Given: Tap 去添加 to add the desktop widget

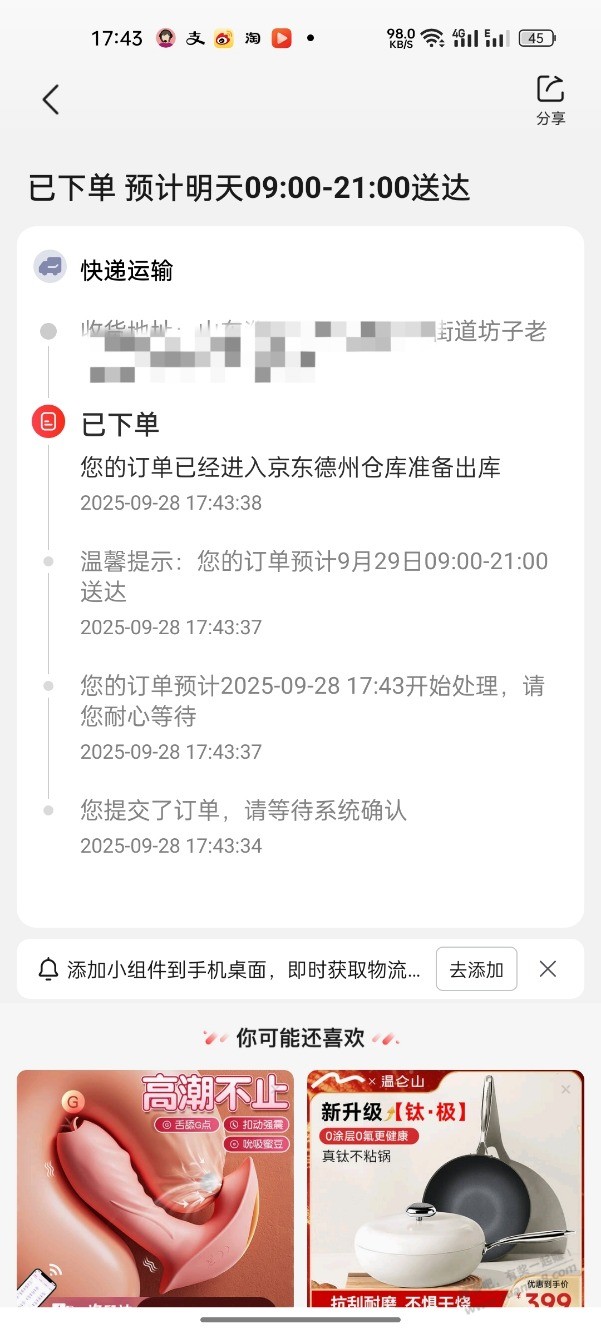Looking at the screenshot, I should [x=476, y=969].
